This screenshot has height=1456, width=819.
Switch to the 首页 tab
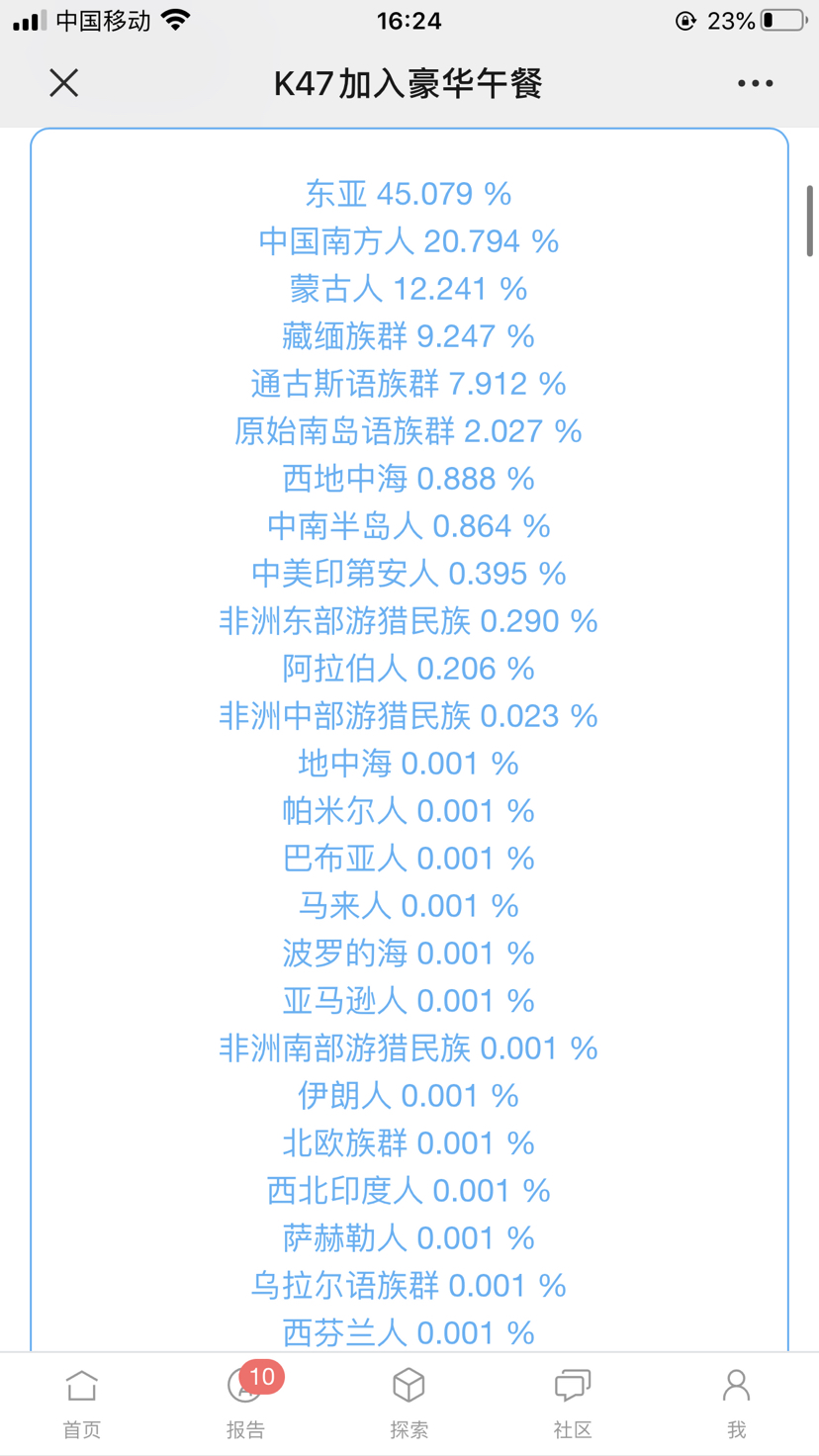(x=82, y=1404)
